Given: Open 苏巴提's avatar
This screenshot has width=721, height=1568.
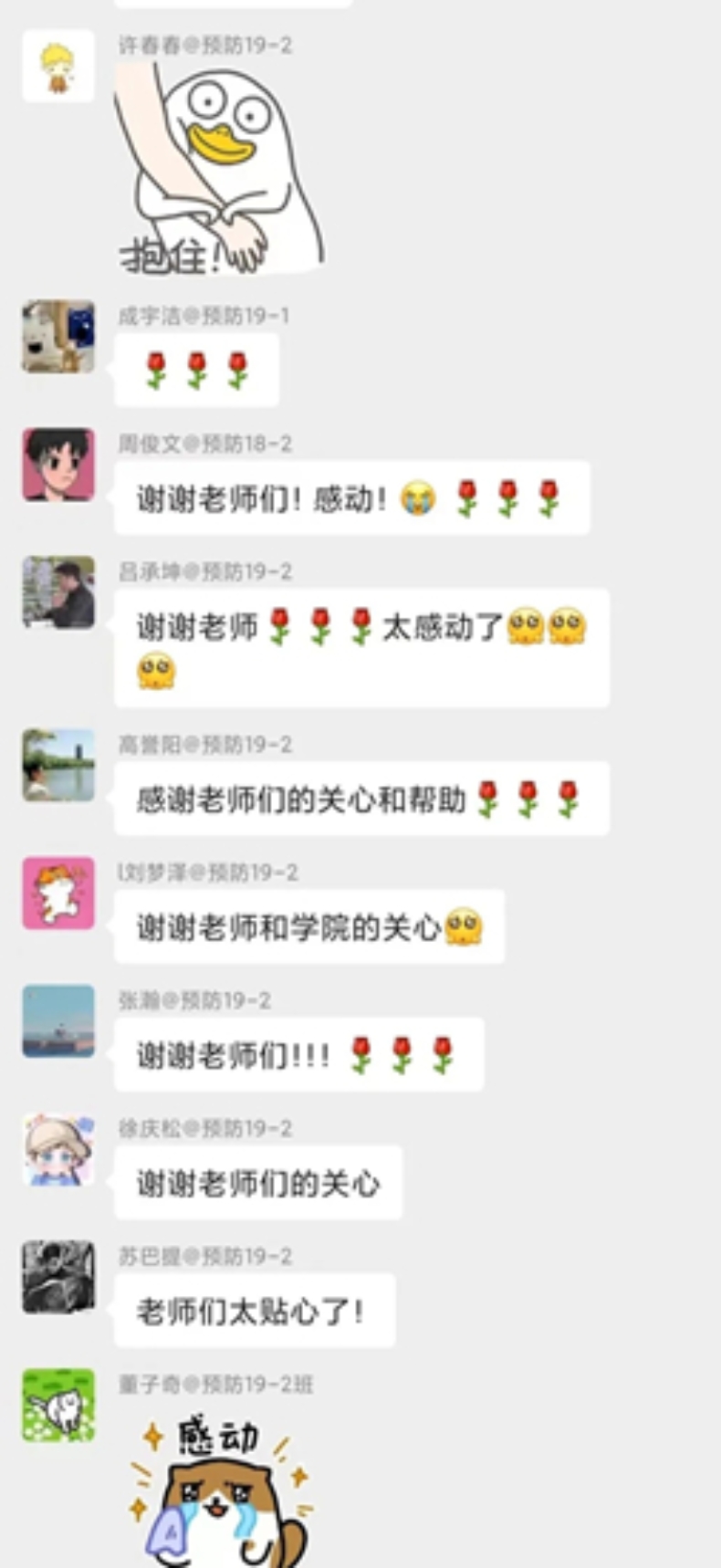Looking at the screenshot, I should pyautogui.click(x=58, y=1277).
